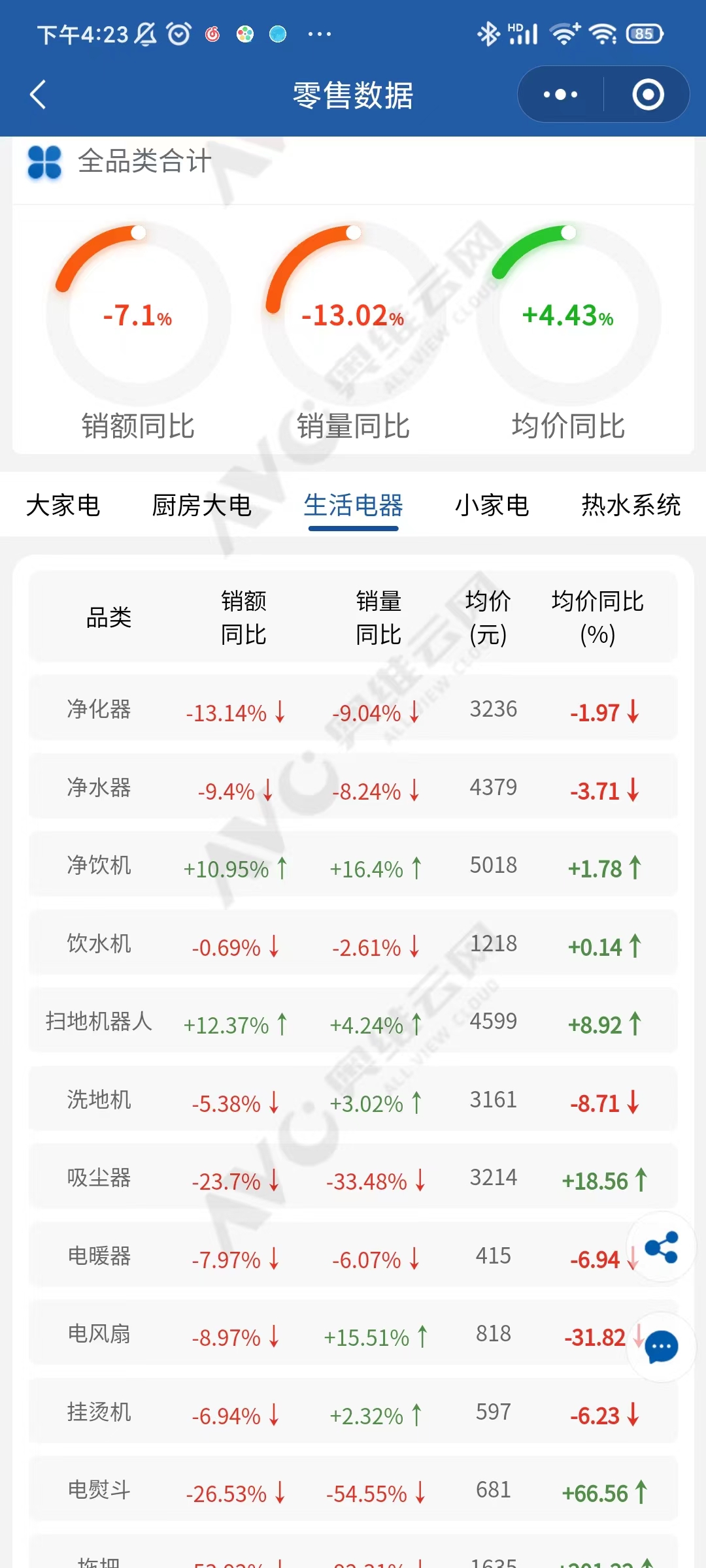Screen dimensions: 706x1568
Task: Switch to the 热水系统 tab
Action: (631, 505)
